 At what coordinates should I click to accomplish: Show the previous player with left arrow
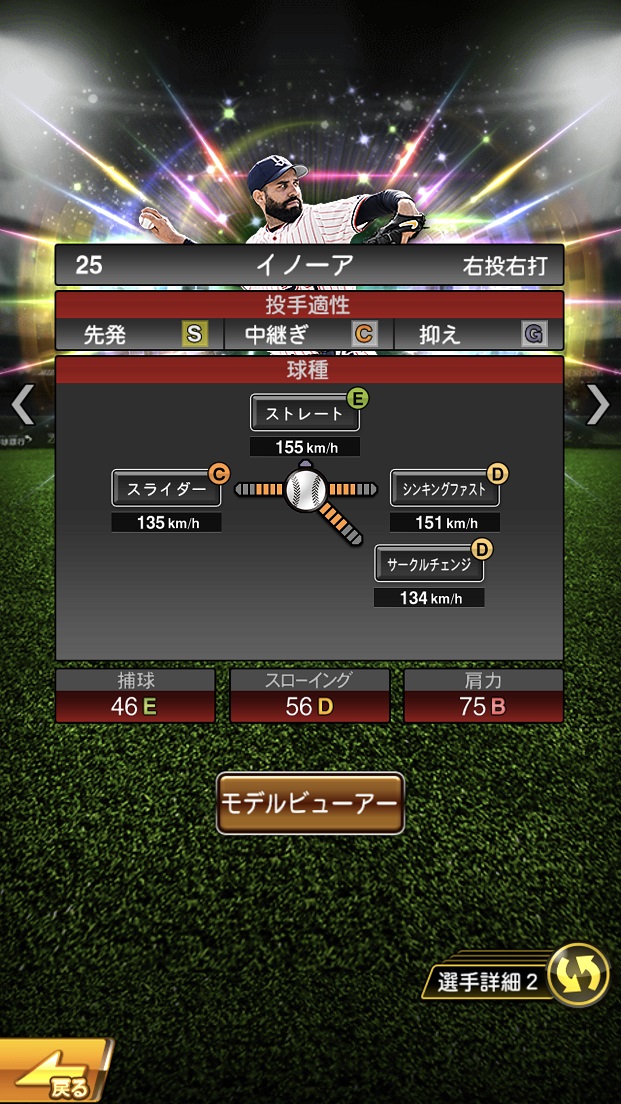pos(22,404)
